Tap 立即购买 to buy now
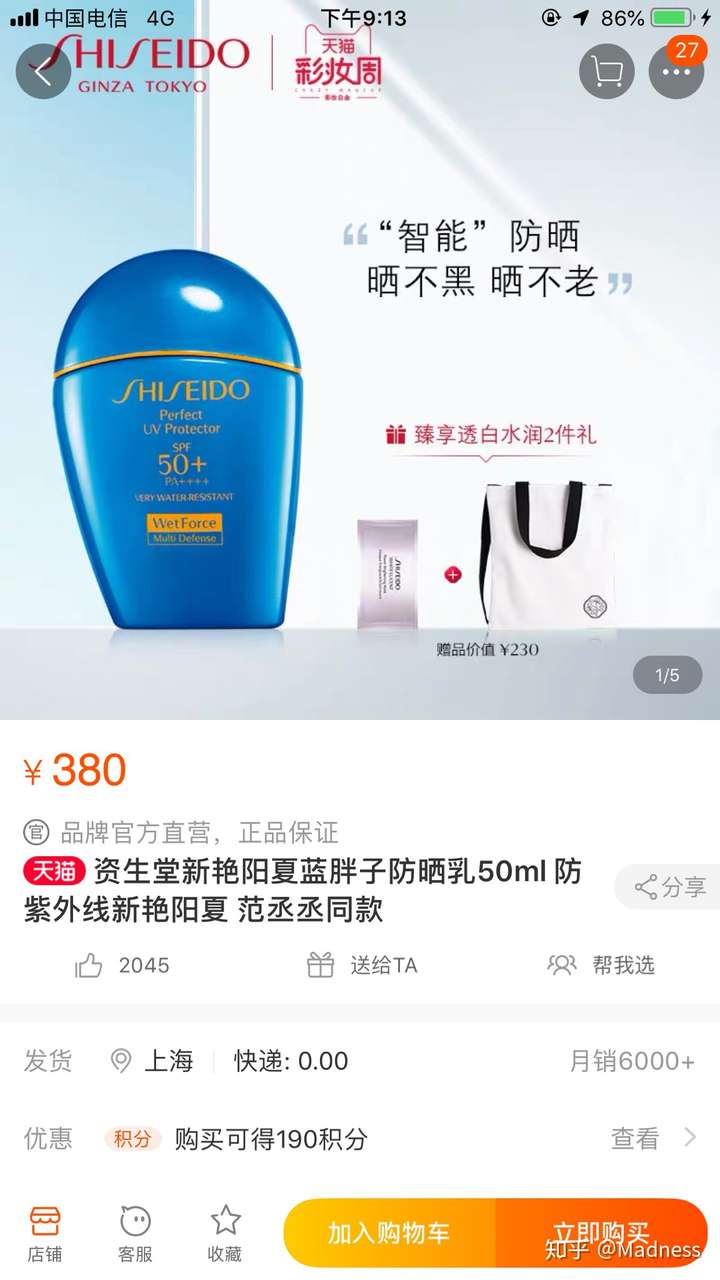 [x=601, y=1233]
